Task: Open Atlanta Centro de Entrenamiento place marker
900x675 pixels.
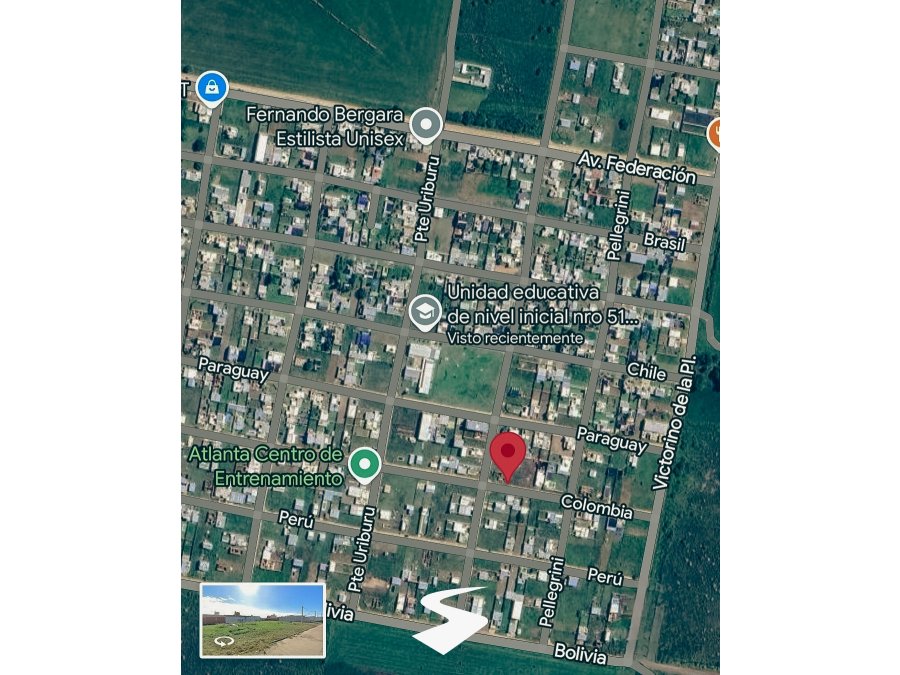Action: [x=364, y=464]
